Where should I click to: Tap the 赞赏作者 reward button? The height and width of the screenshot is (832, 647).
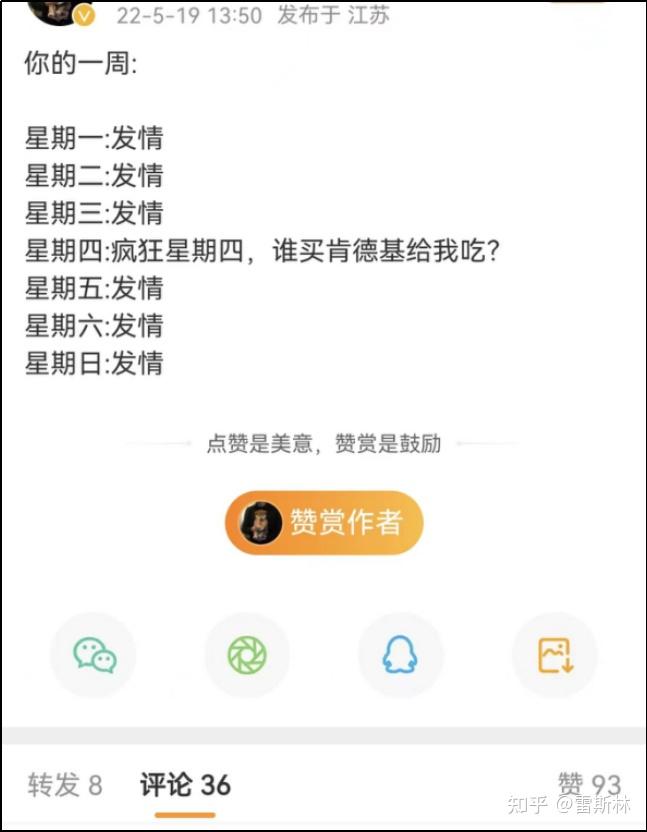click(x=324, y=522)
